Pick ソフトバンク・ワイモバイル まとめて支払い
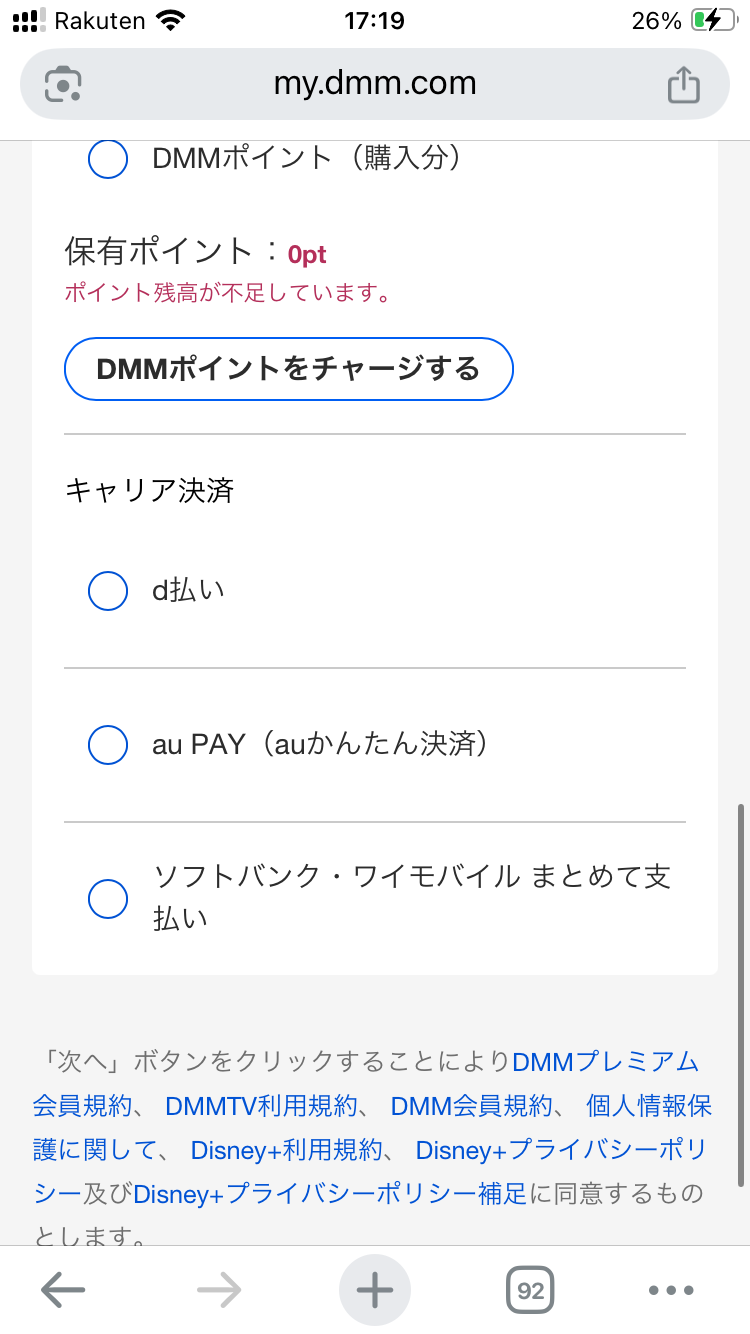 [x=108, y=898]
